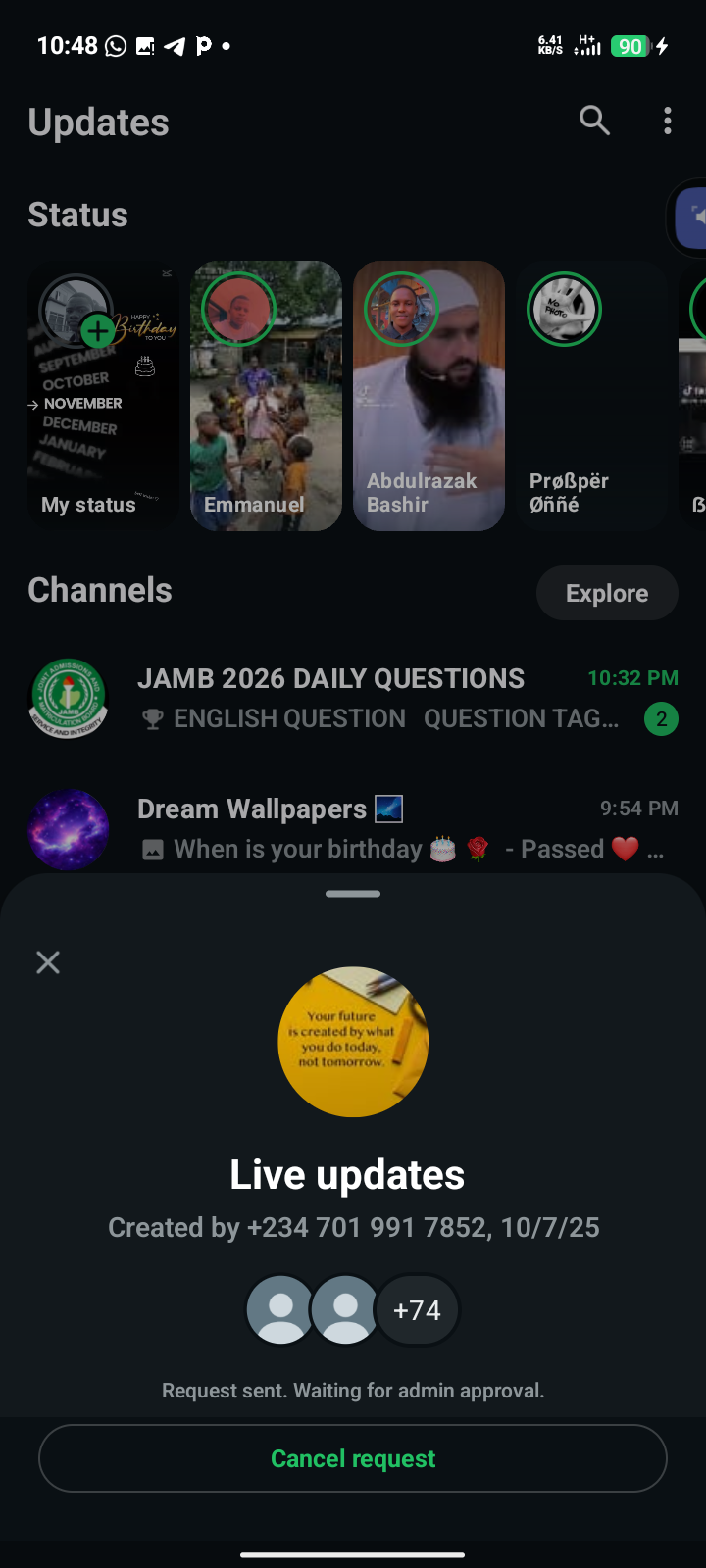The width and height of the screenshot is (706, 1568).
Task: View Abdulrazak Bashir's status
Action: click(x=429, y=396)
